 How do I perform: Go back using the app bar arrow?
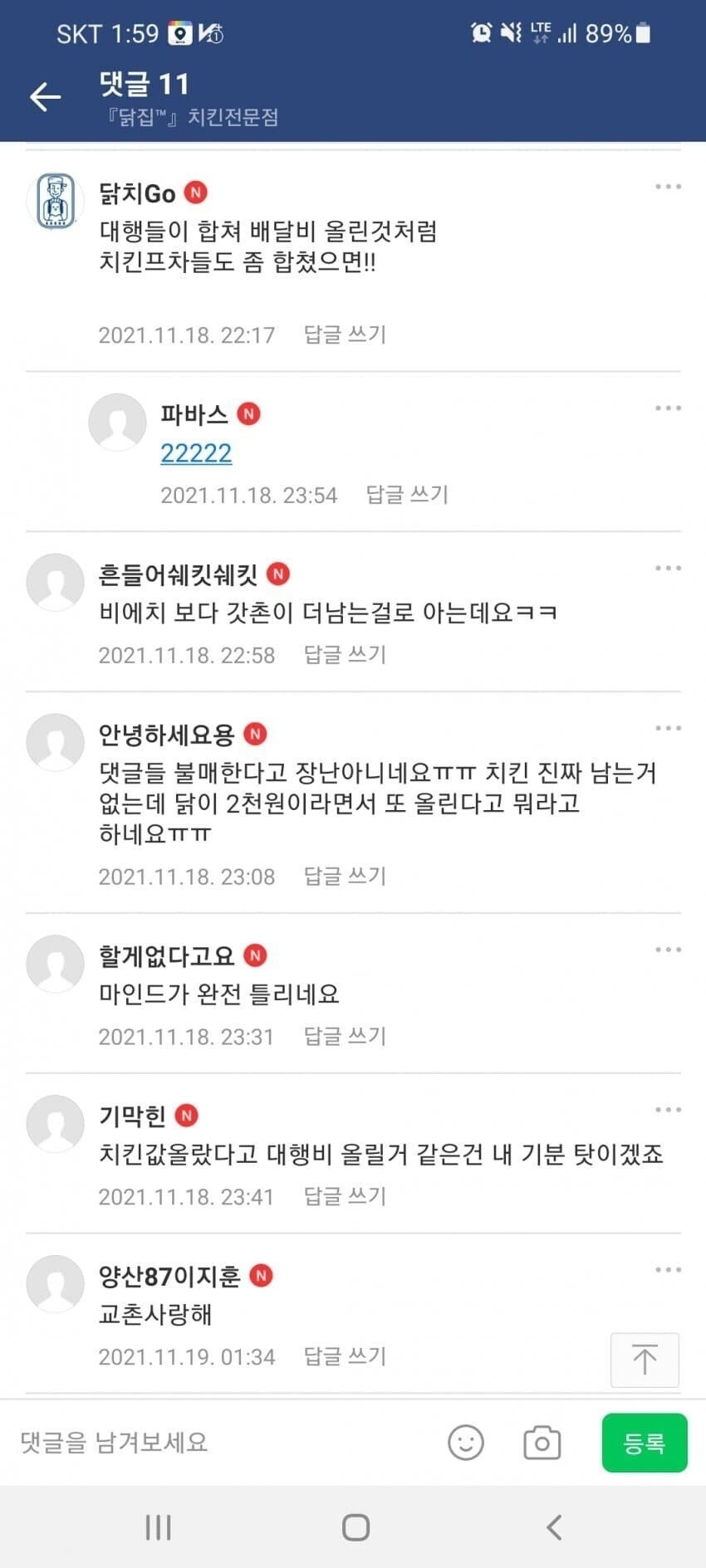click(46, 97)
